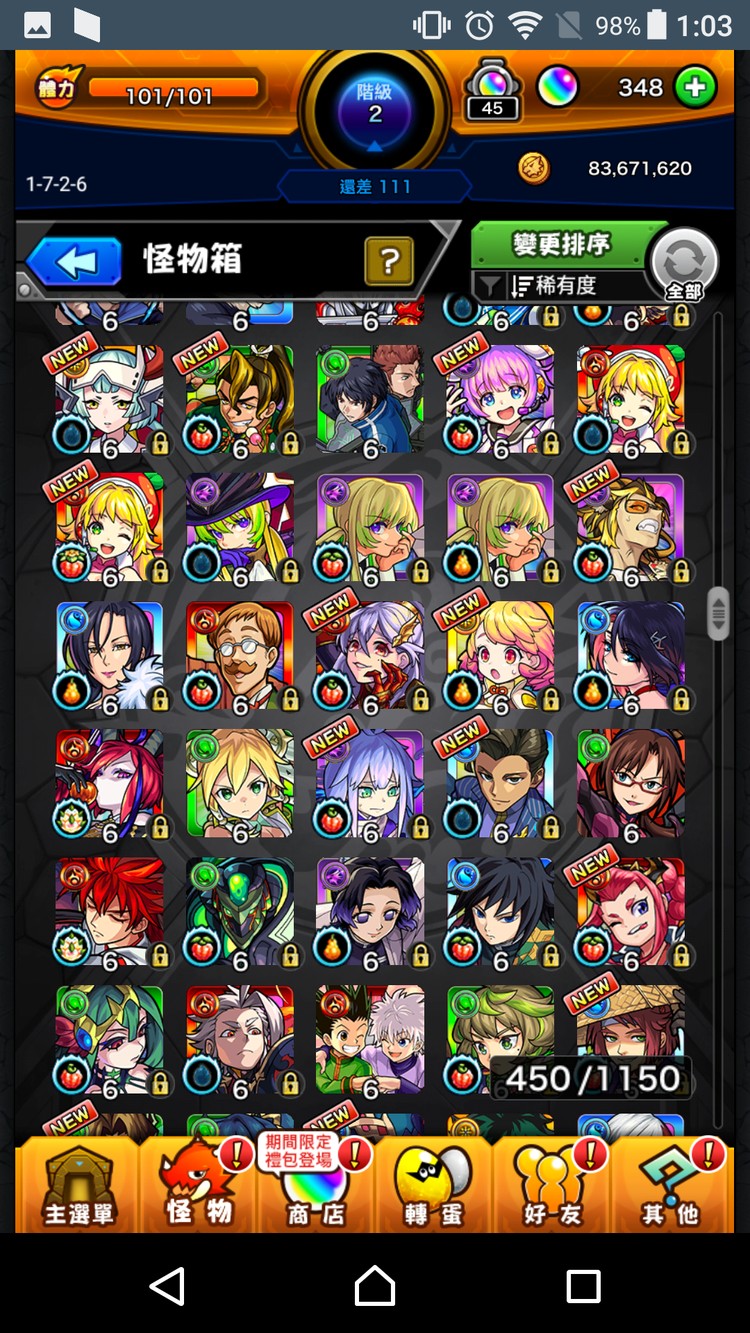This screenshot has height=1333, width=750.
Task: Select the mustached man with glasses monster
Action: pyautogui.click(x=240, y=656)
